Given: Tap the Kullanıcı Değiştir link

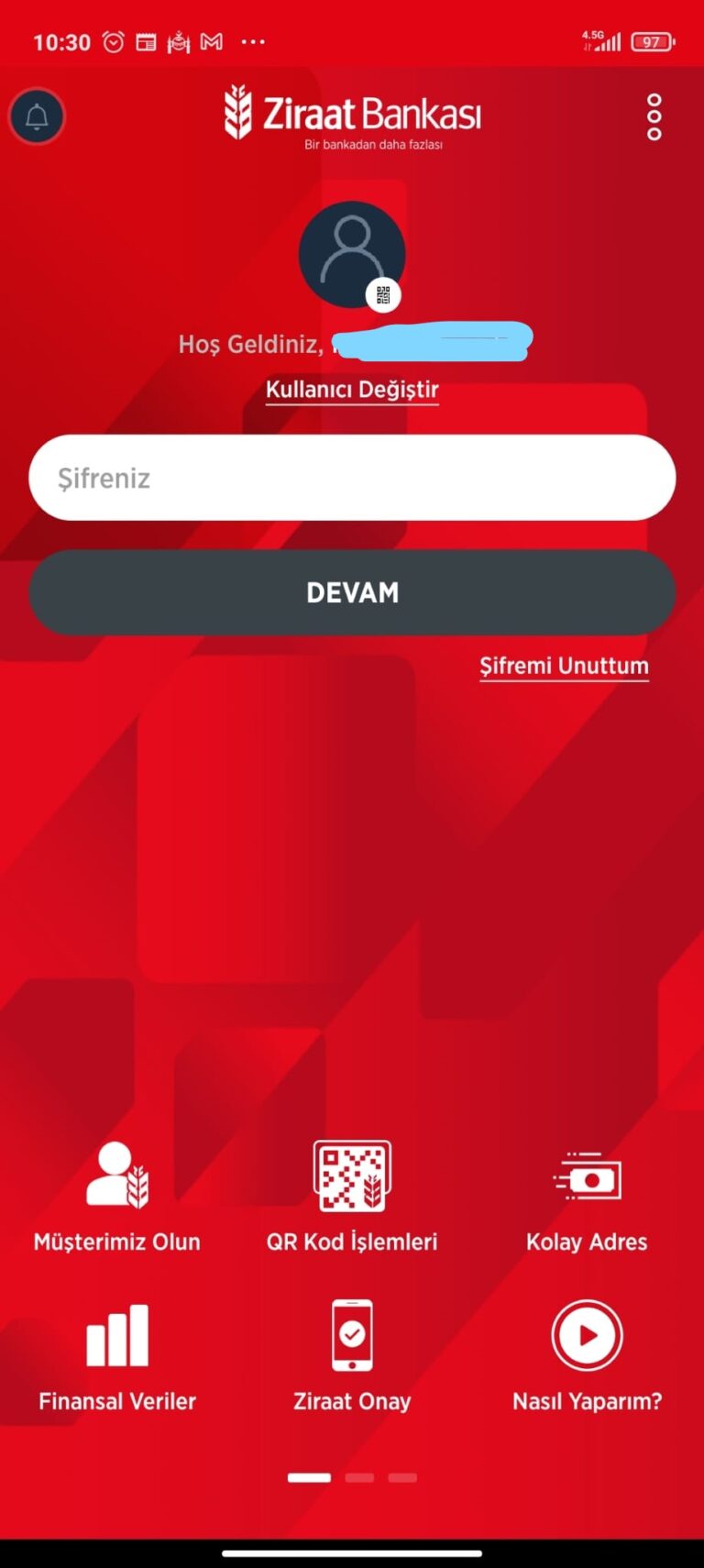Looking at the screenshot, I should [x=352, y=390].
